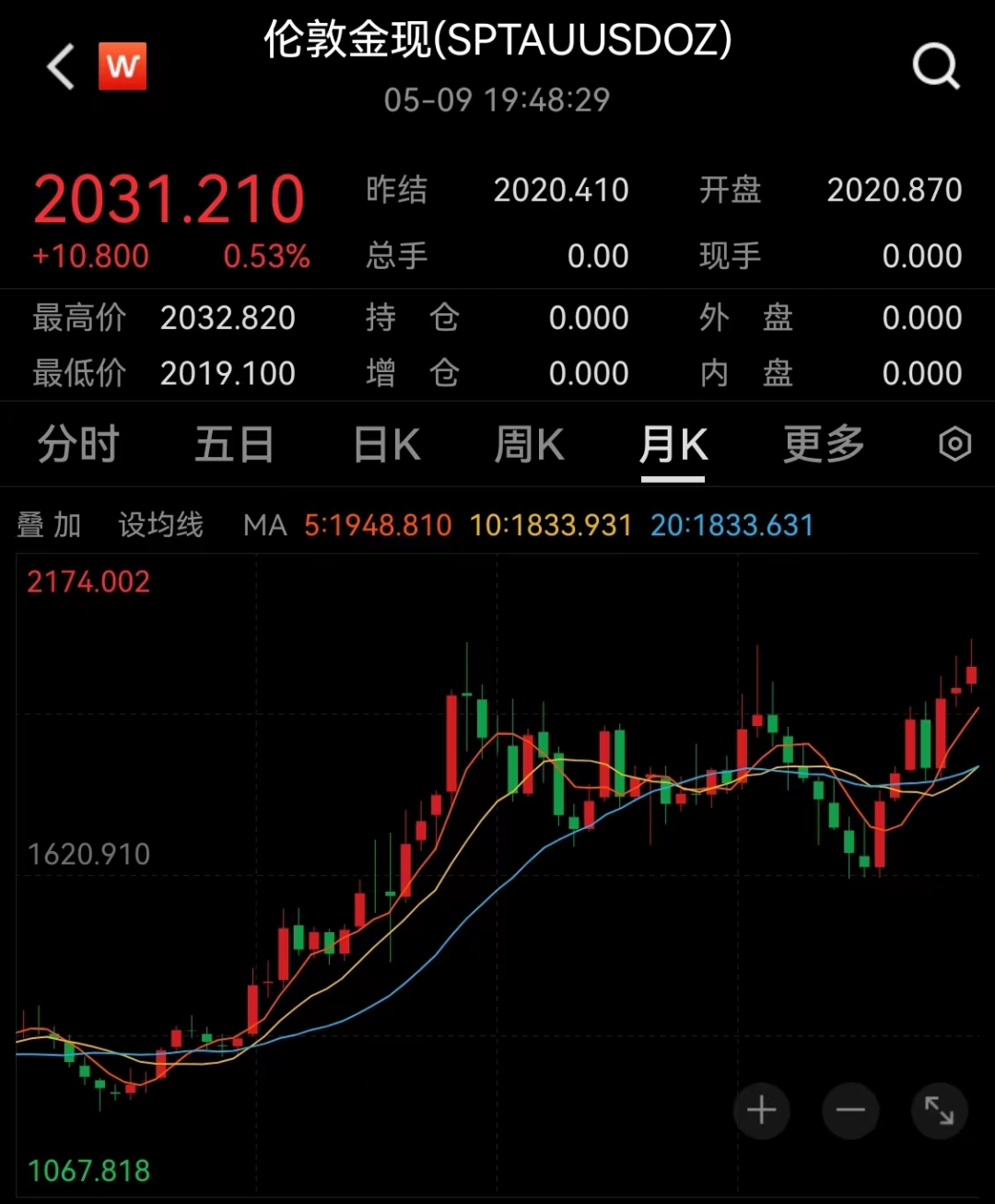The image size is (995, 1204).
Task: Open 设均线 to configure moving averages
Action: point(159,524)
